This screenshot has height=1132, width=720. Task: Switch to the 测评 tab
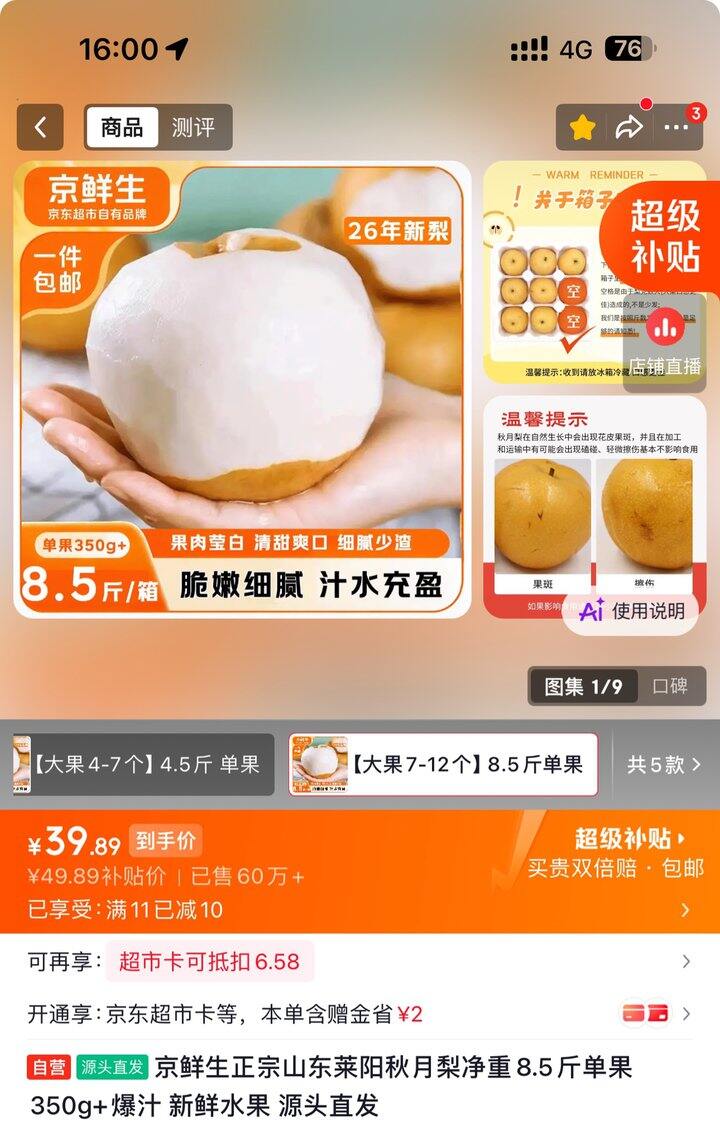click(x=194, y=128)
